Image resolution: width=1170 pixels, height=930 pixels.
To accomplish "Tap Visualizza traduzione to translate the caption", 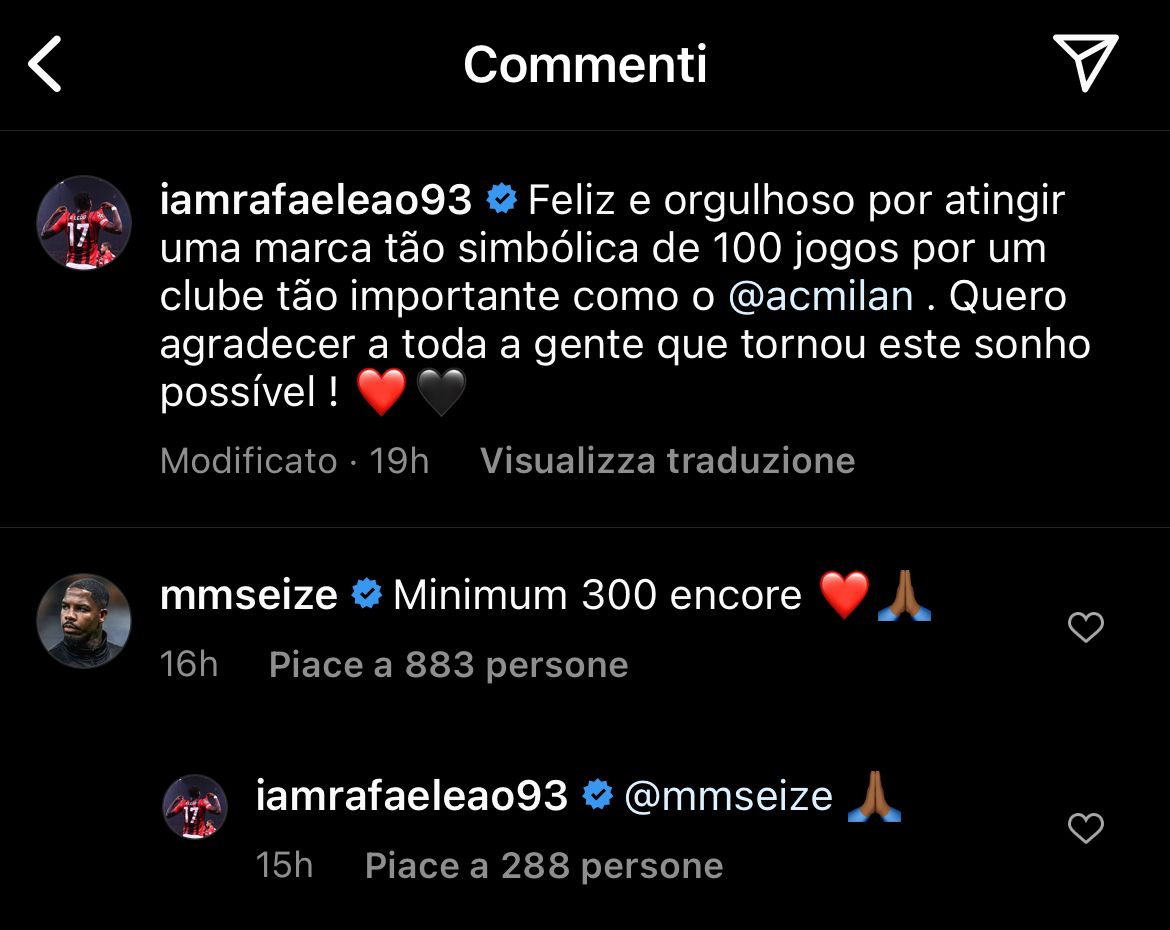I will pos(667,461).
